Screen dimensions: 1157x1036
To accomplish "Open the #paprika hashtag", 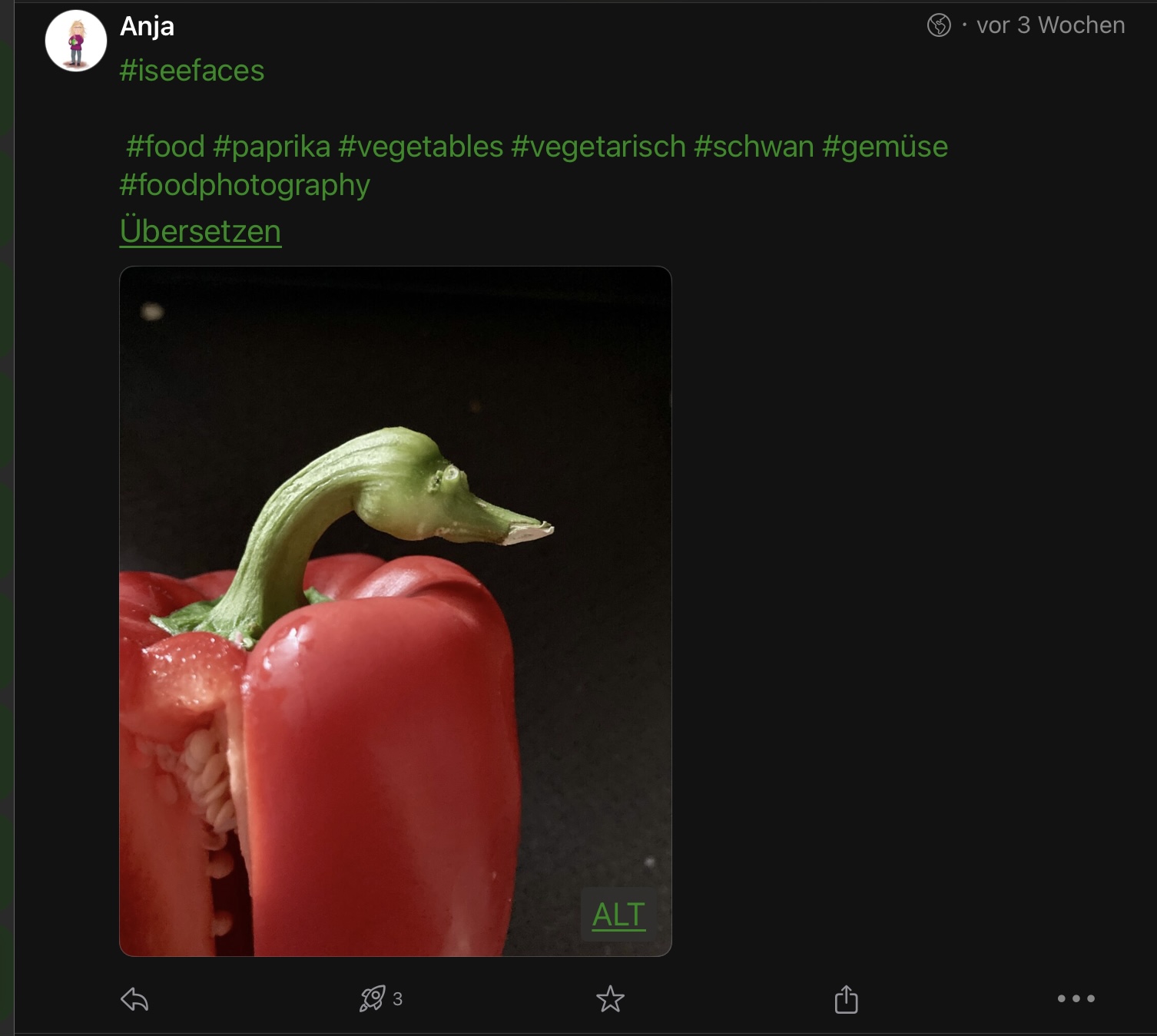I will tap(271, 146).
